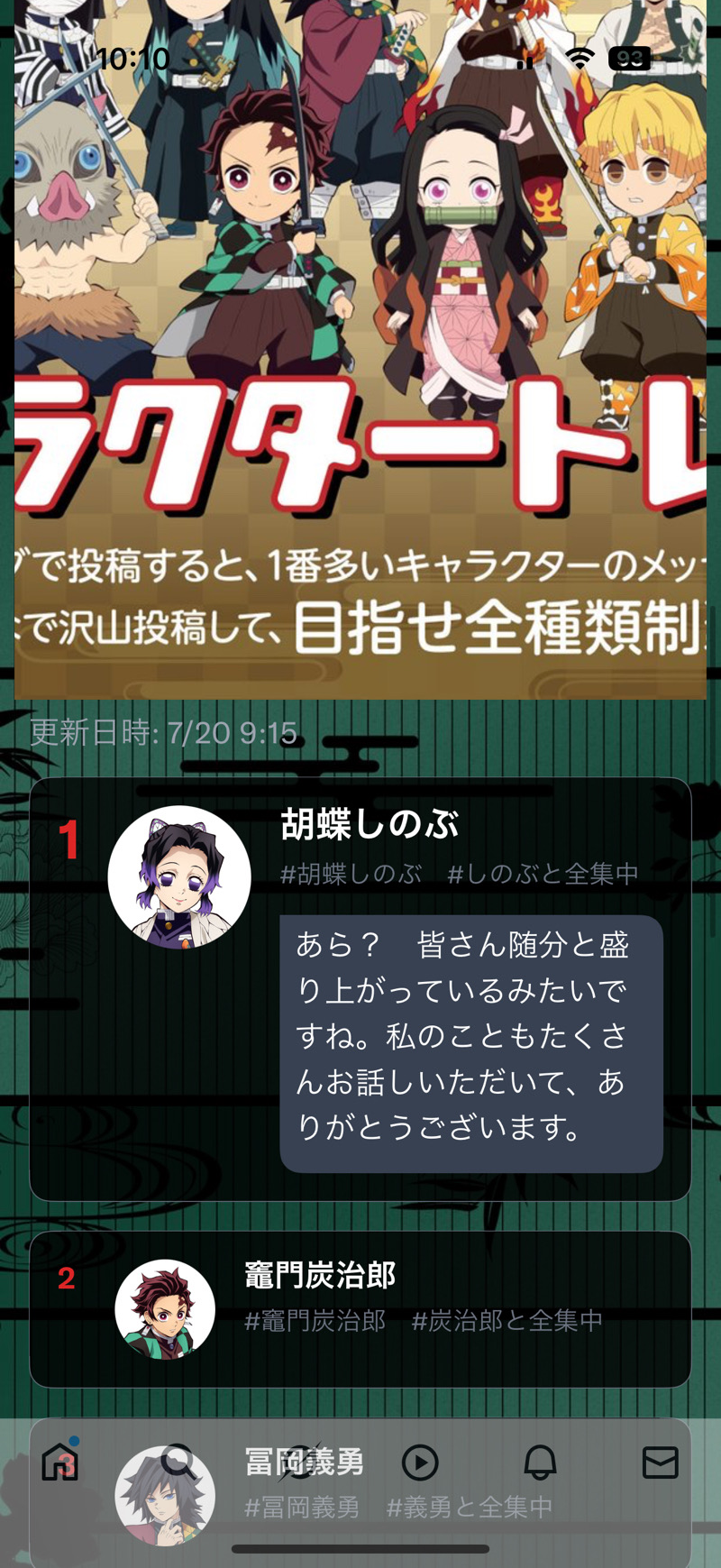Tap the #しのぶと全集中 hashtag
Image resolution: width=721 pixels, height=1568 pixels.
coord(543,874)
